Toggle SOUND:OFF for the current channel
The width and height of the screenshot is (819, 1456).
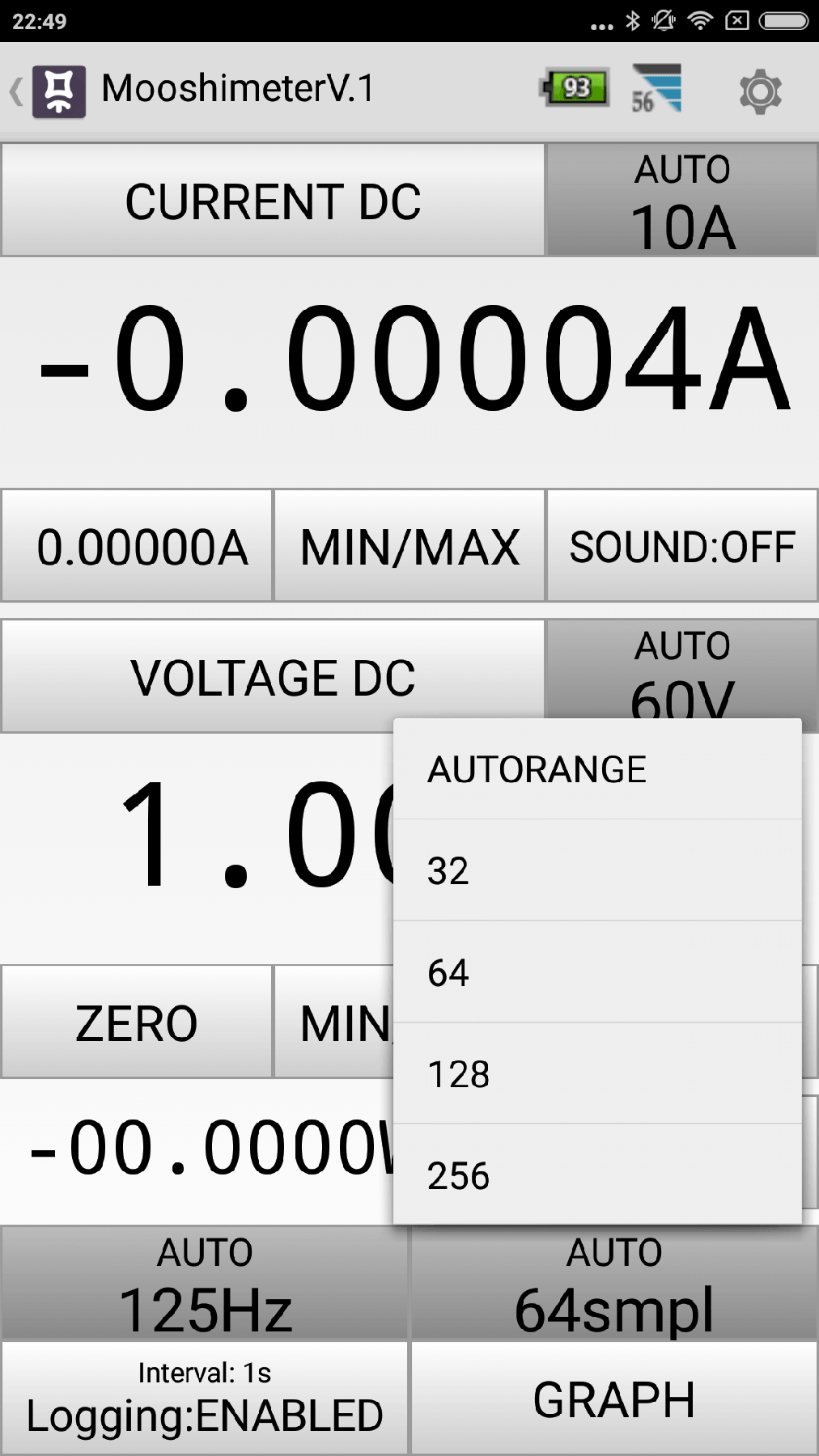(682, 546)
